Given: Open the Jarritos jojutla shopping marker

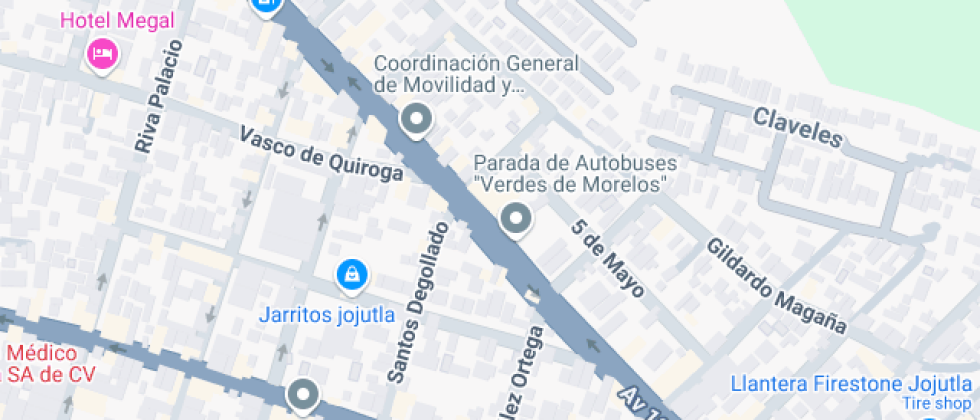Looking at the screenshot, I should 350,273.
